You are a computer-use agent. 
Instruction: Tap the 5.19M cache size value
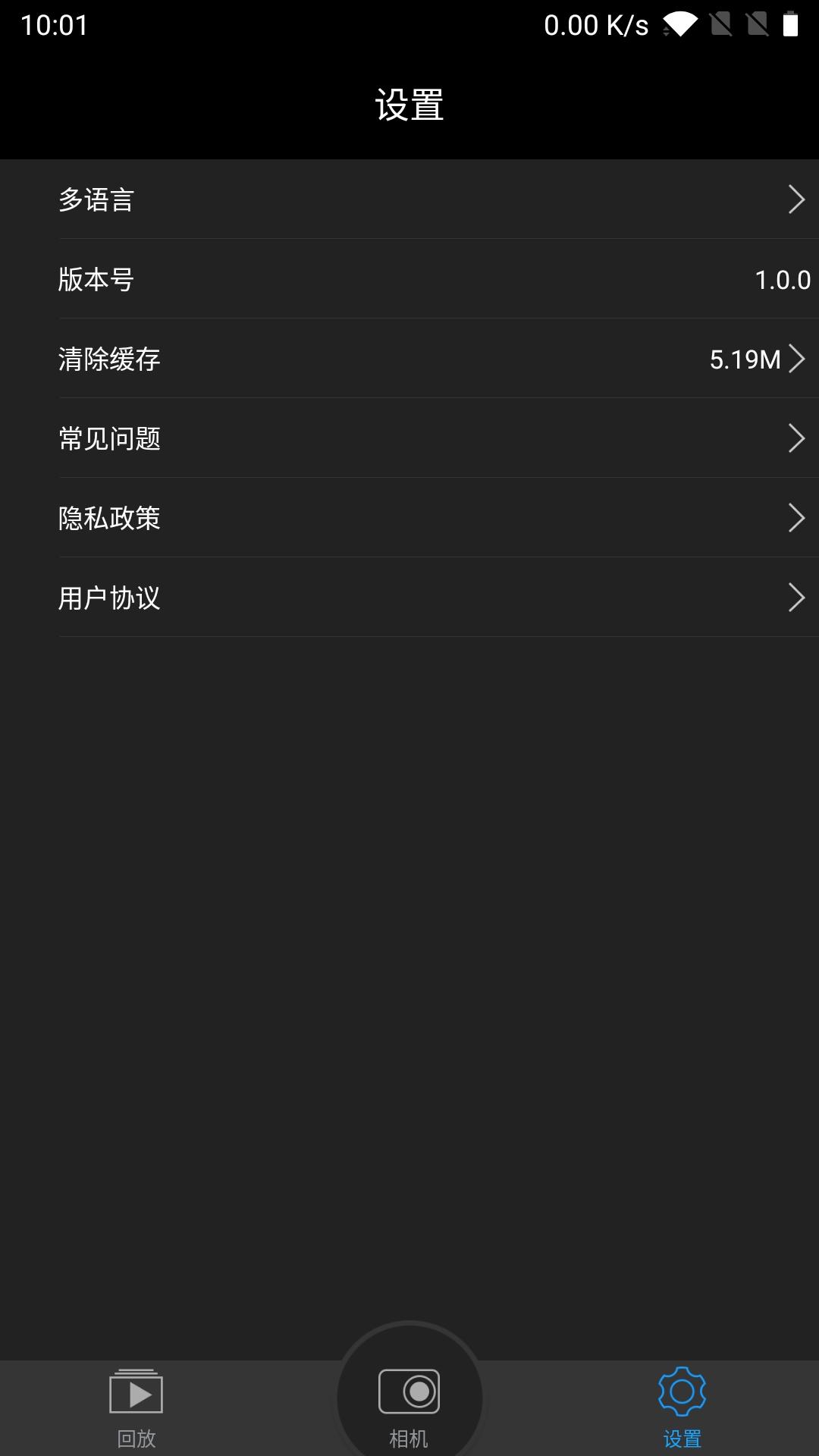pyautogui.click(x=745, y=359)
